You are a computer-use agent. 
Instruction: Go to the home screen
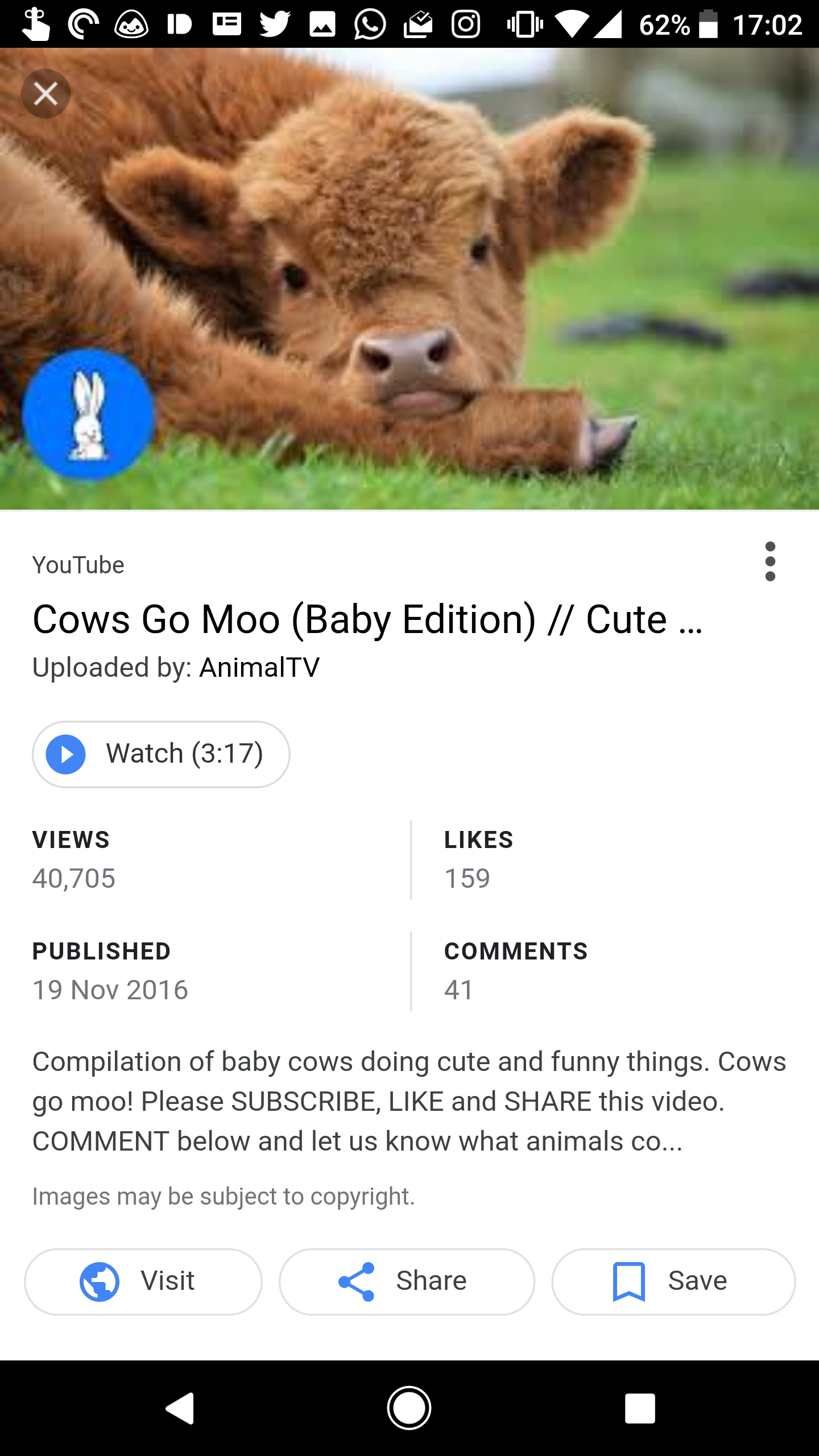pyautogui.click(x=409, y=1408)
